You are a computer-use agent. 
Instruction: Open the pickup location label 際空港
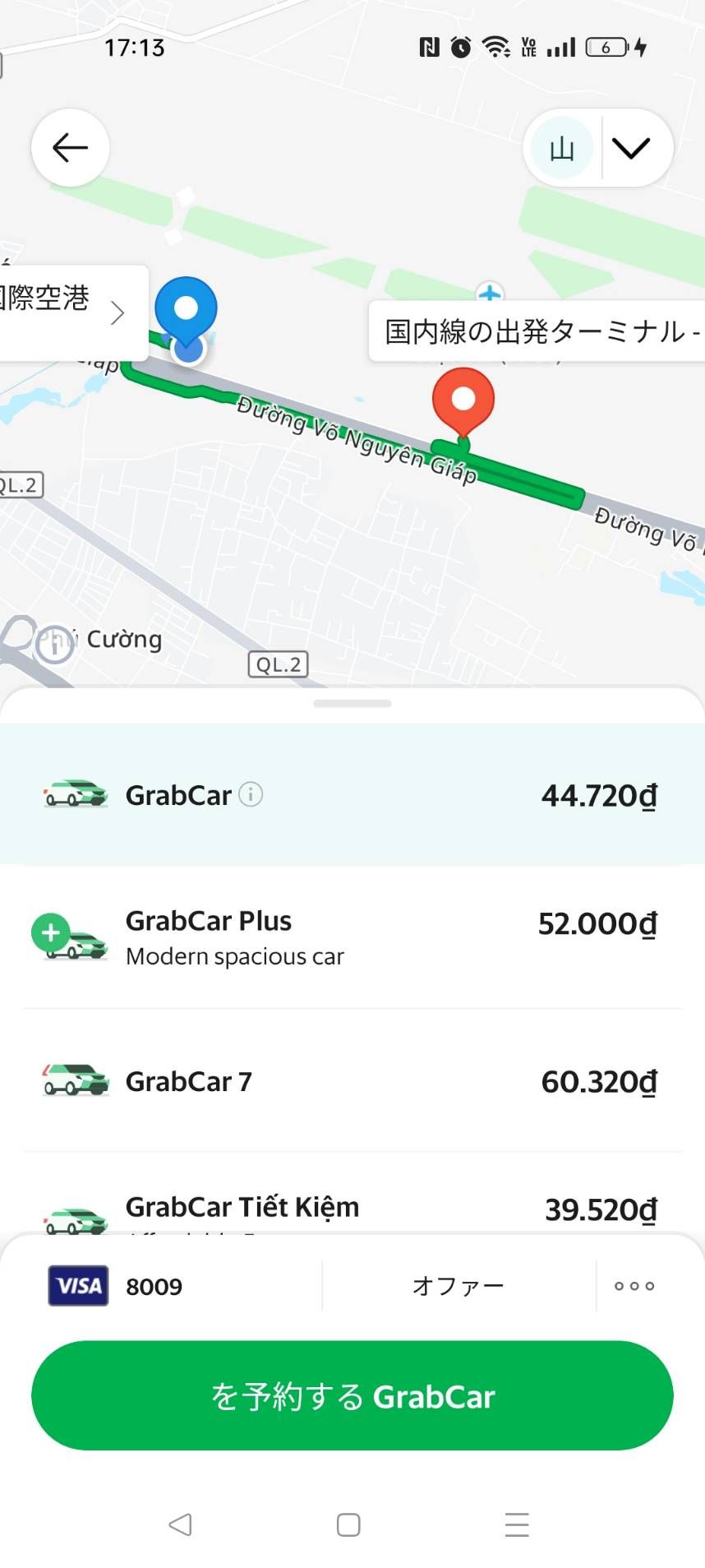(66, 312)
